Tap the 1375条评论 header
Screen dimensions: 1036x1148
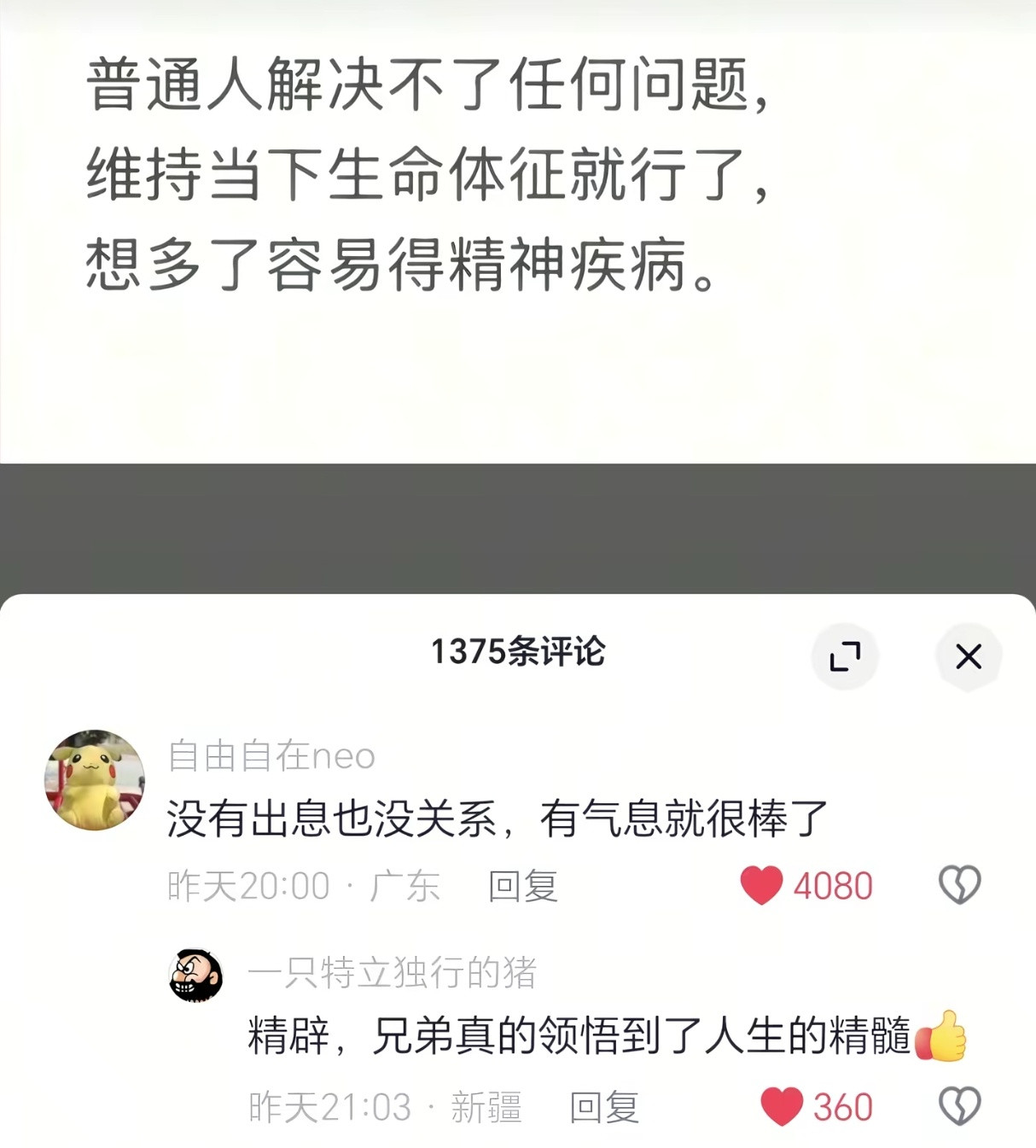[x=518, y=651]
